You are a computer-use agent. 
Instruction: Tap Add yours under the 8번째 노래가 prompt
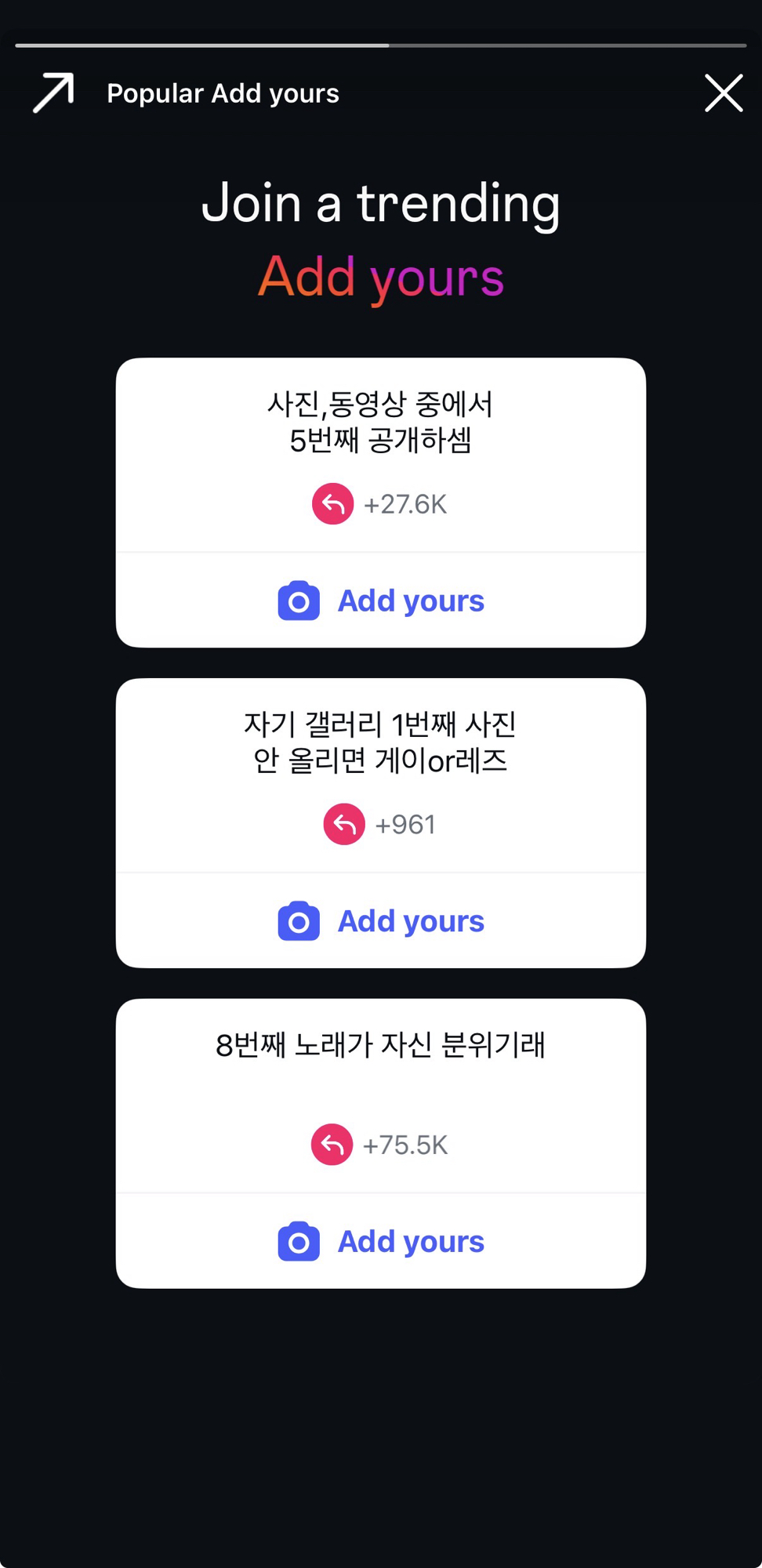point(381,1242)
